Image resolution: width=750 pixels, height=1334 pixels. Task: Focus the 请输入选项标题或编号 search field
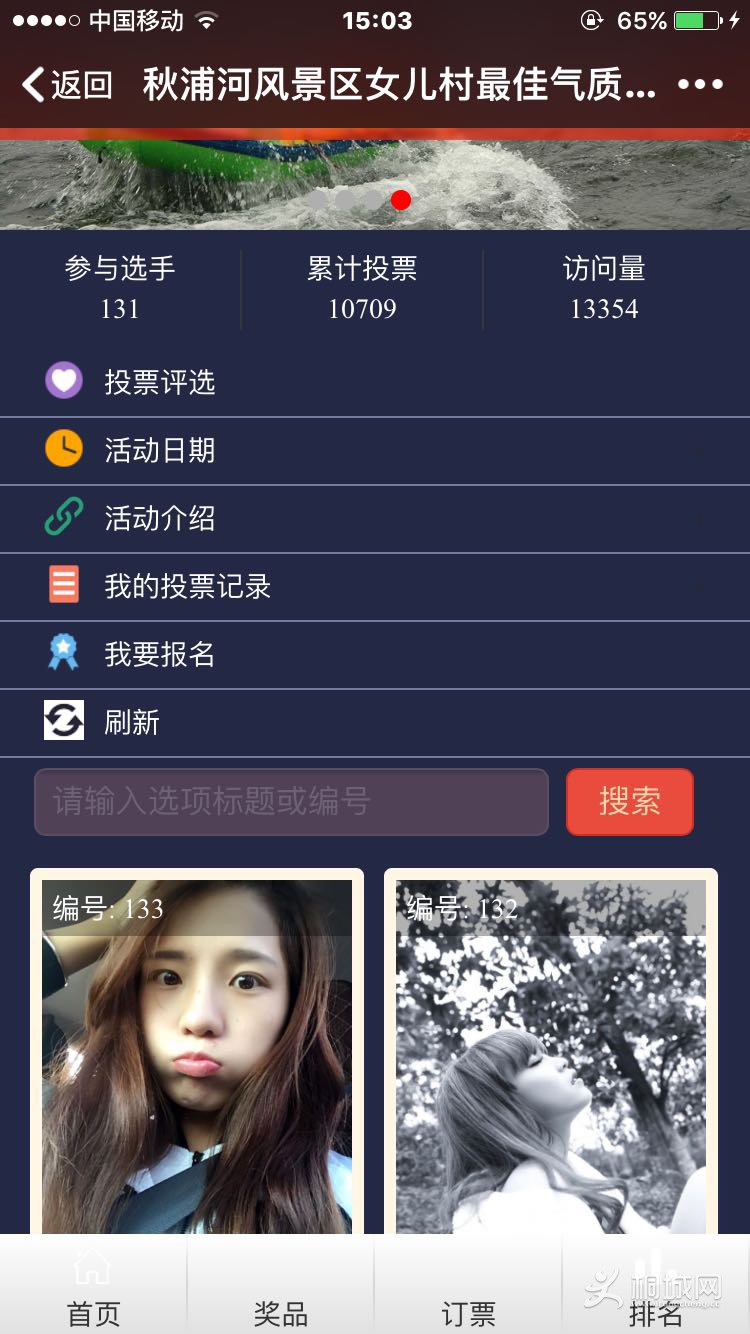291,801
